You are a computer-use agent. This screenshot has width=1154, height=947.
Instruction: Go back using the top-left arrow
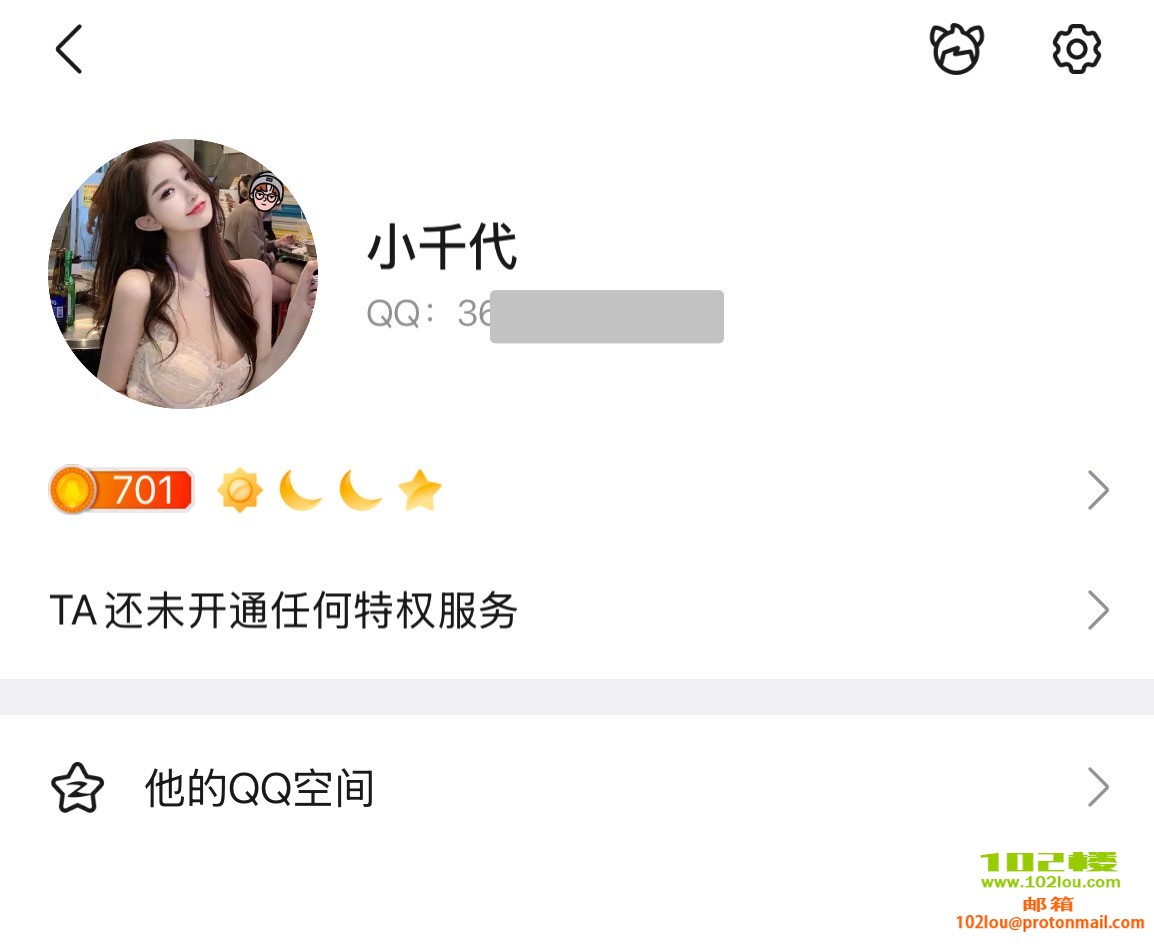(68, 49)
